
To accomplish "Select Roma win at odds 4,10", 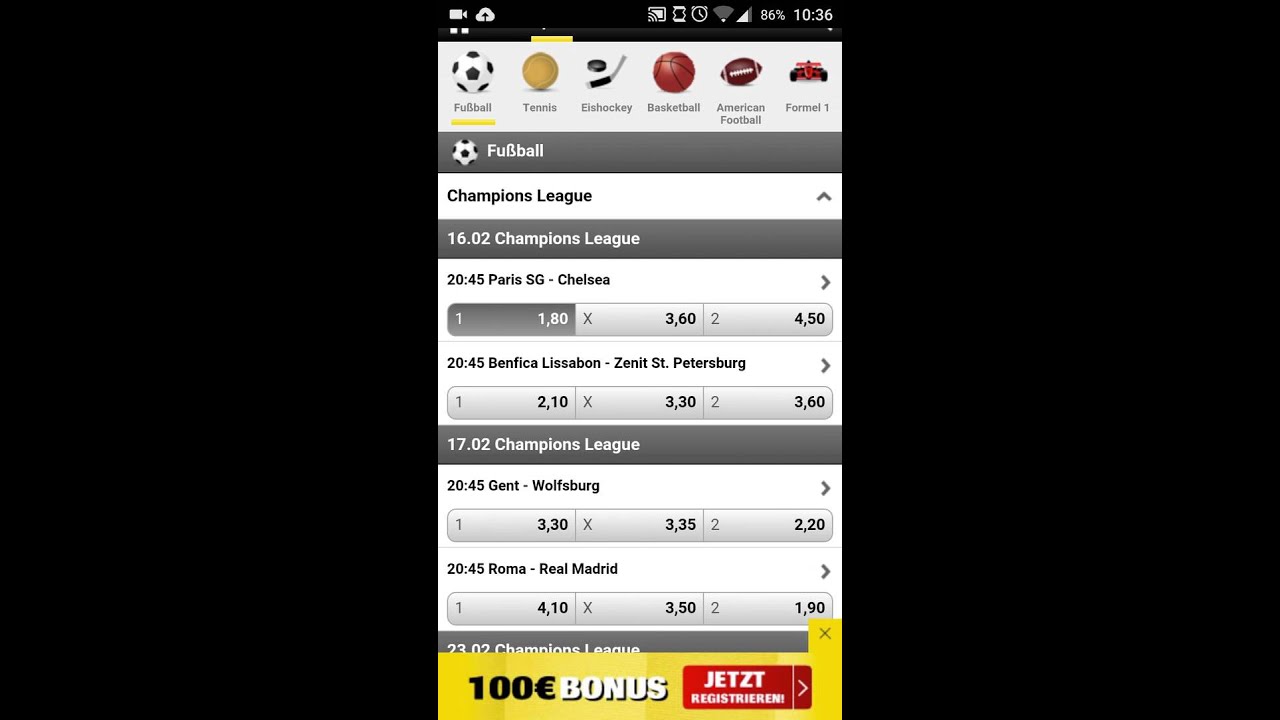I will pyautogui.click(x=511, y=608).
